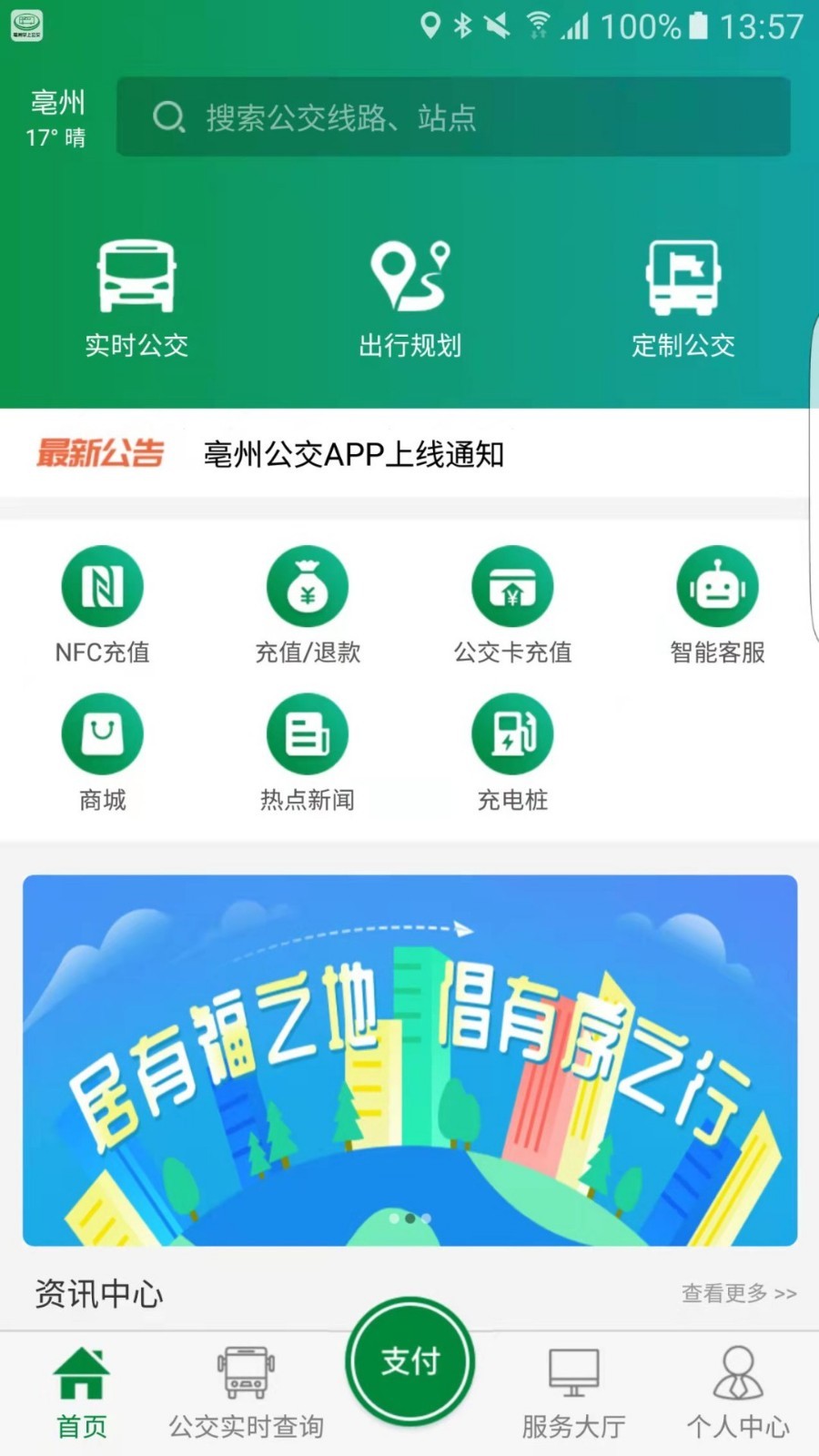Open 充值/退款 recharge and refund

(307, 601)
